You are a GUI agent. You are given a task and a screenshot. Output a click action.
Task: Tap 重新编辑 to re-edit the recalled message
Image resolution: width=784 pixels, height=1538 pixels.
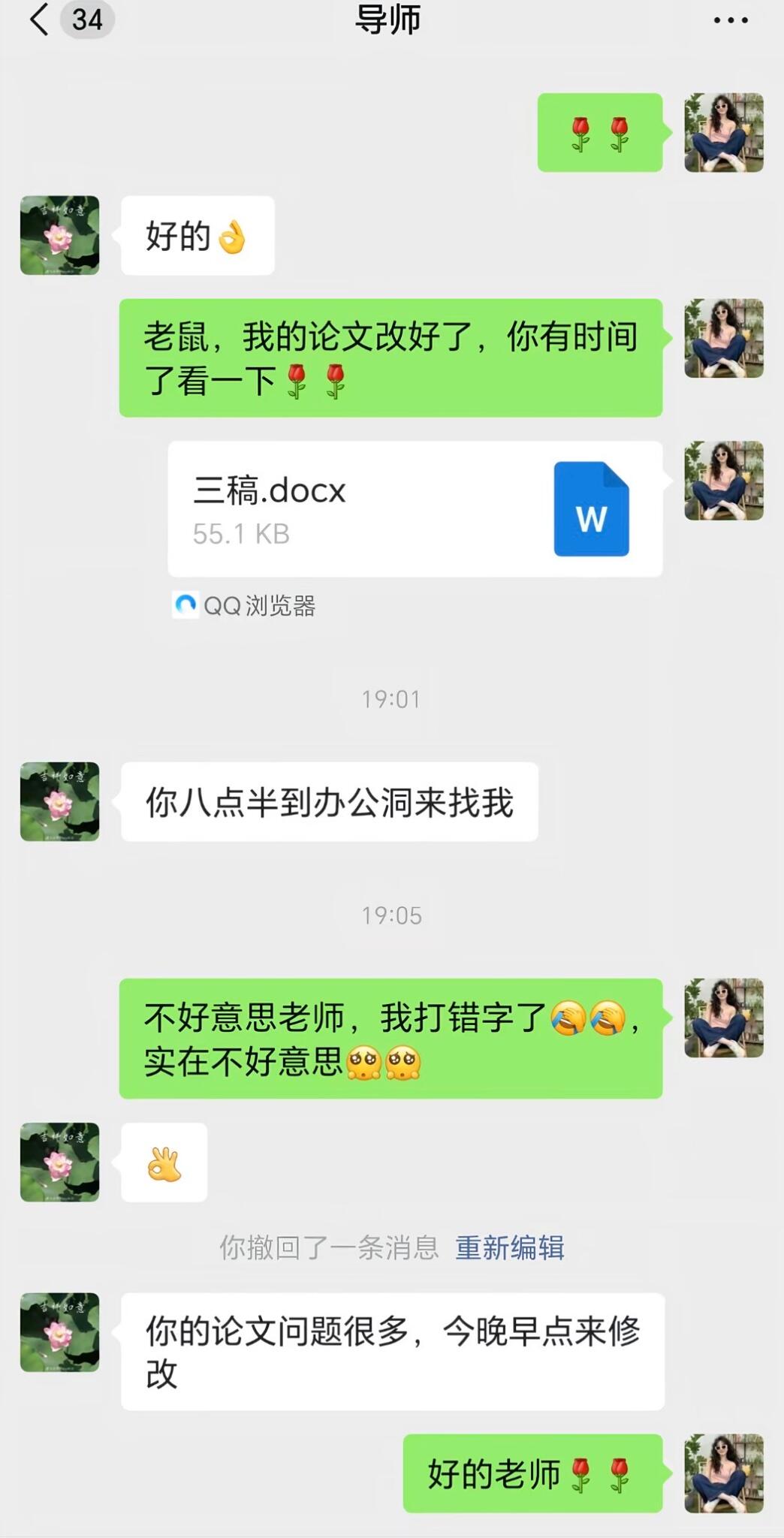tap(510, 1247)
